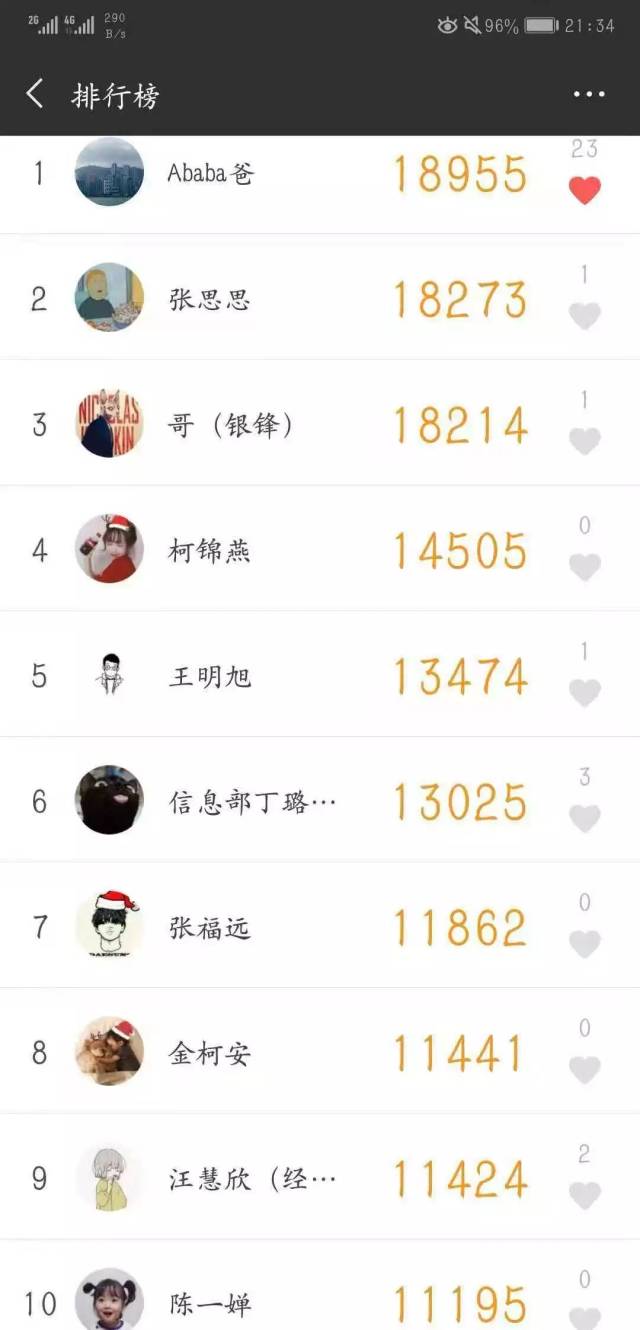
Task: Tap the heart beside 哥（银锋）
Action: coord(585,441)
